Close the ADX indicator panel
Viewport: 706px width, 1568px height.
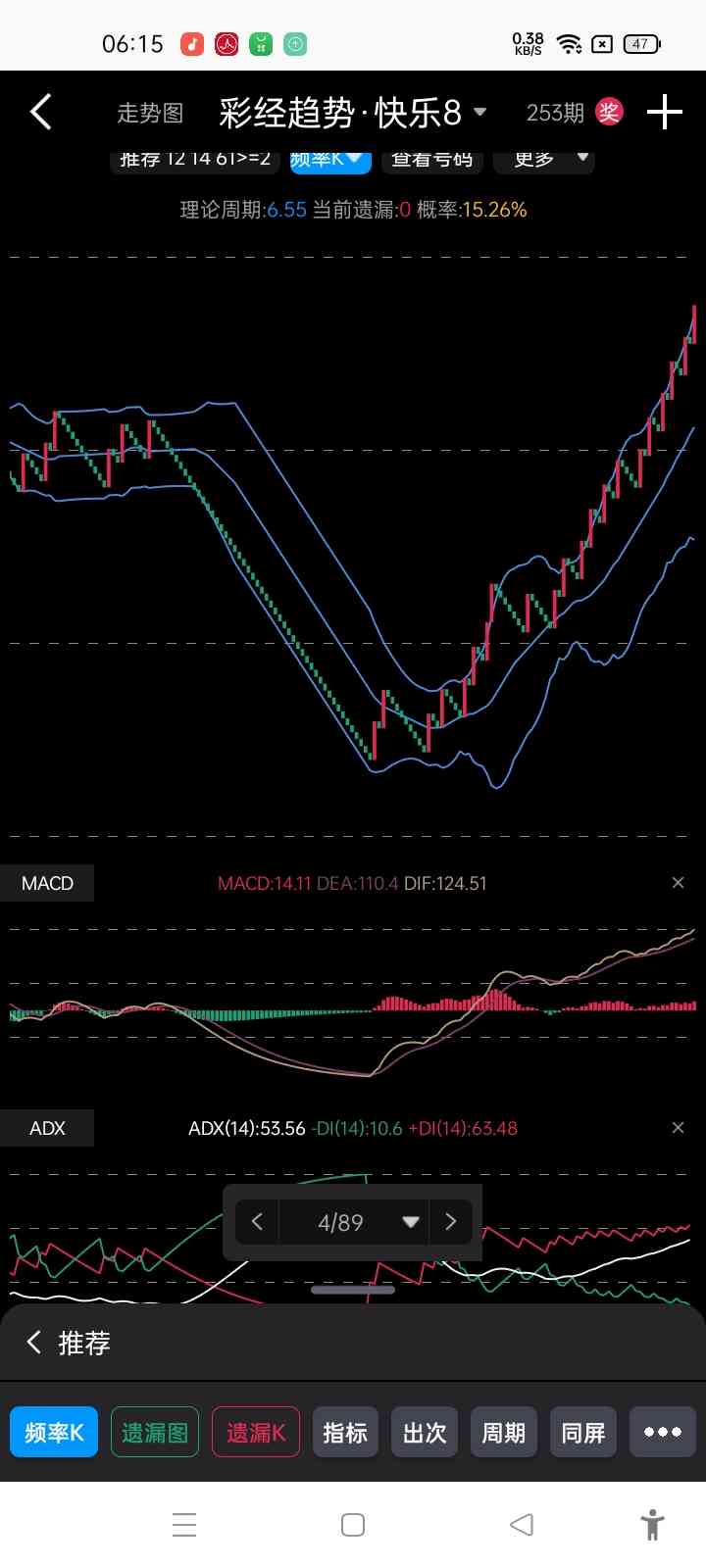[x=678, y=1128]
